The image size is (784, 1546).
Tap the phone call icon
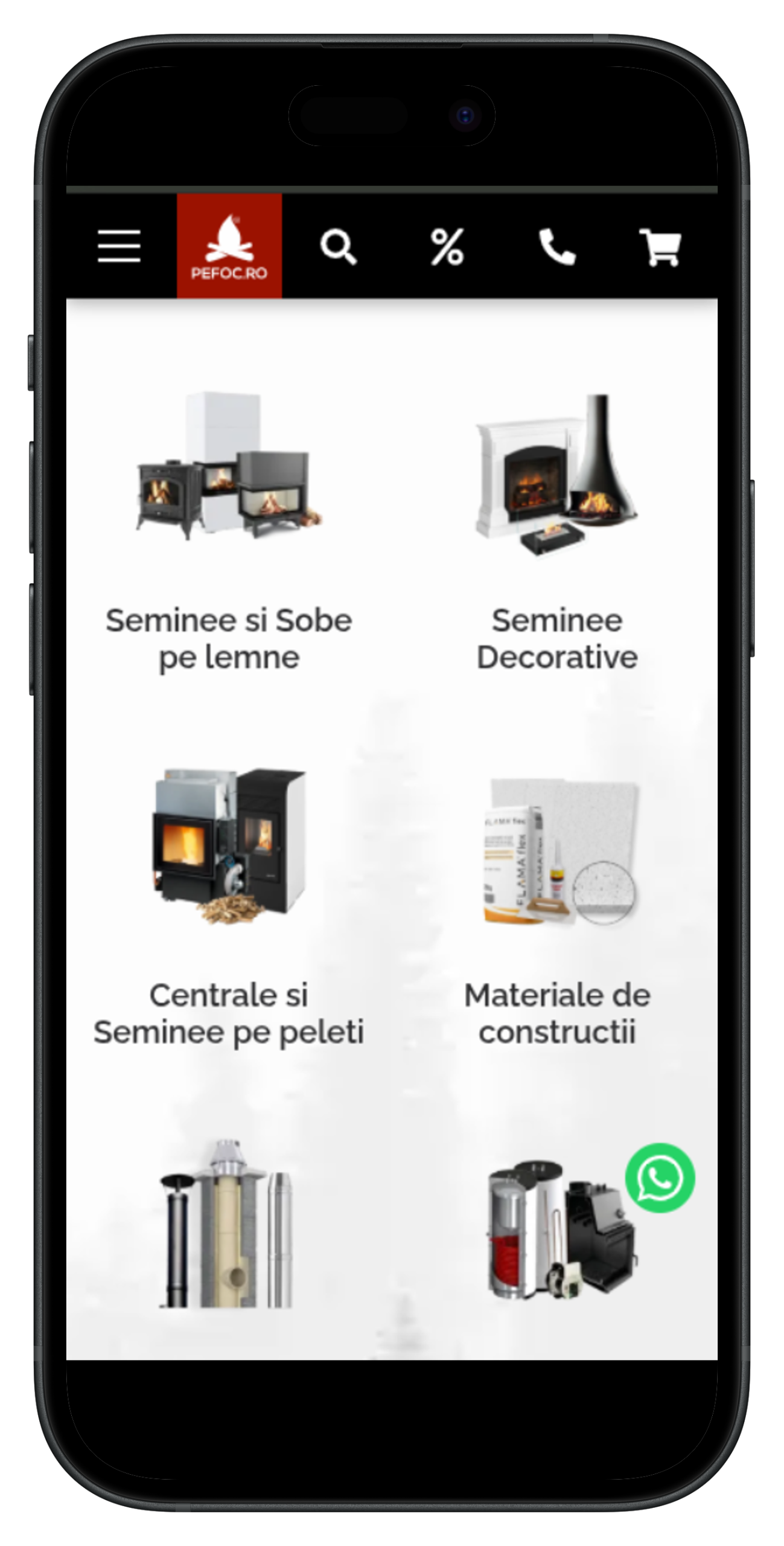tap(556, 246)
